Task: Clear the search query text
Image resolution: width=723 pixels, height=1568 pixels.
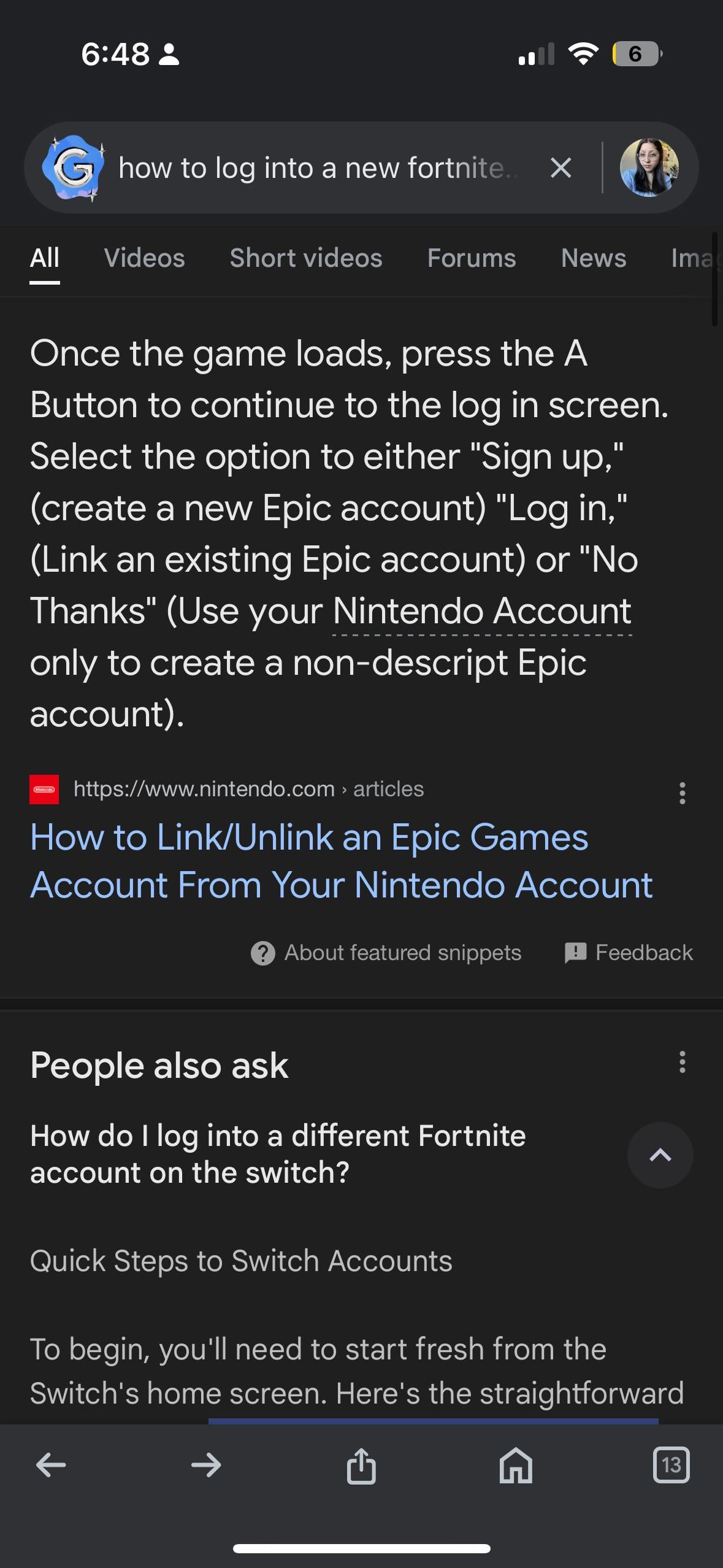Action: click(560, 167)
